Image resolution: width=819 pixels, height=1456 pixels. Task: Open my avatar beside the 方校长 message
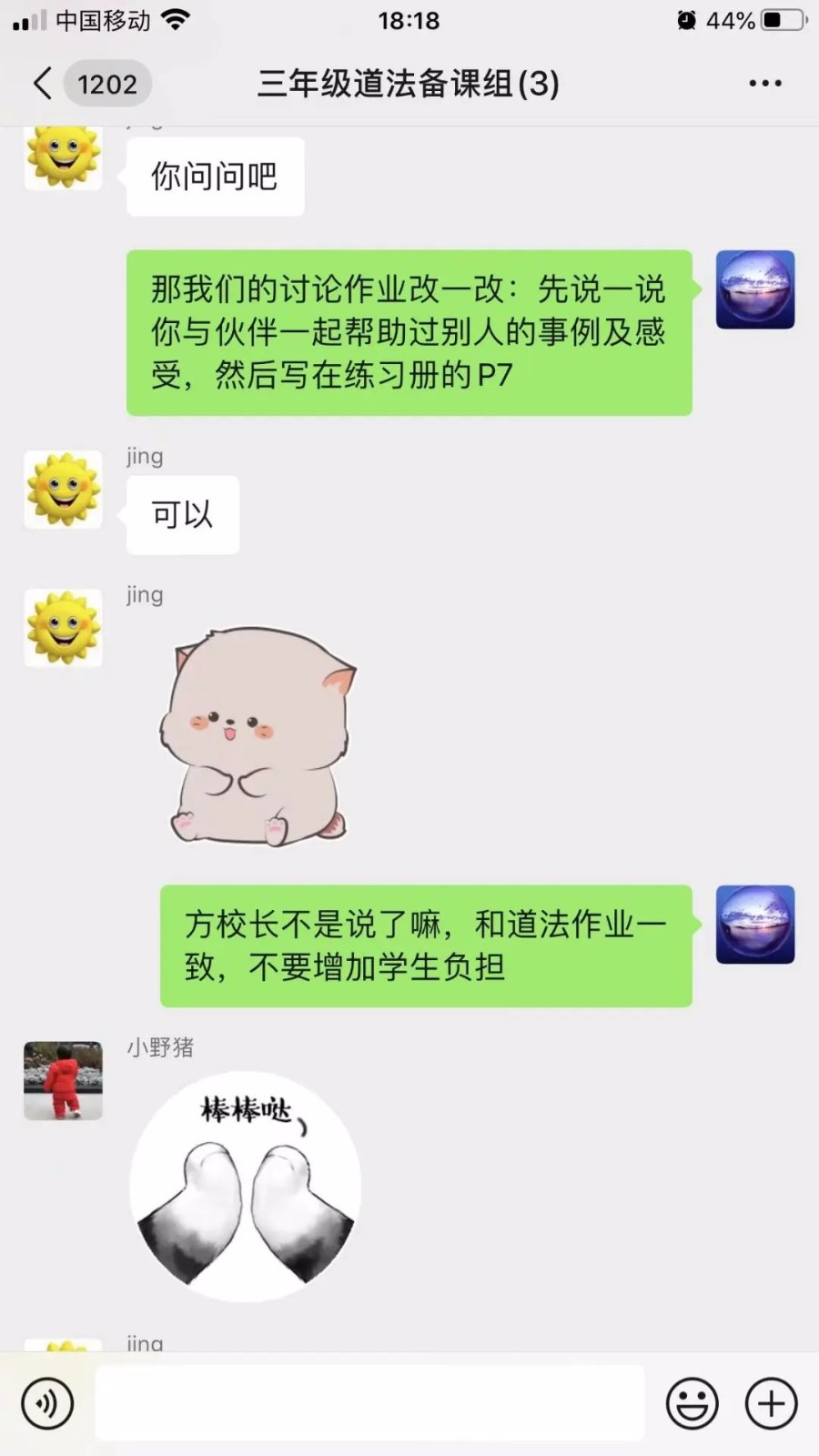click(x=754, y=925)
